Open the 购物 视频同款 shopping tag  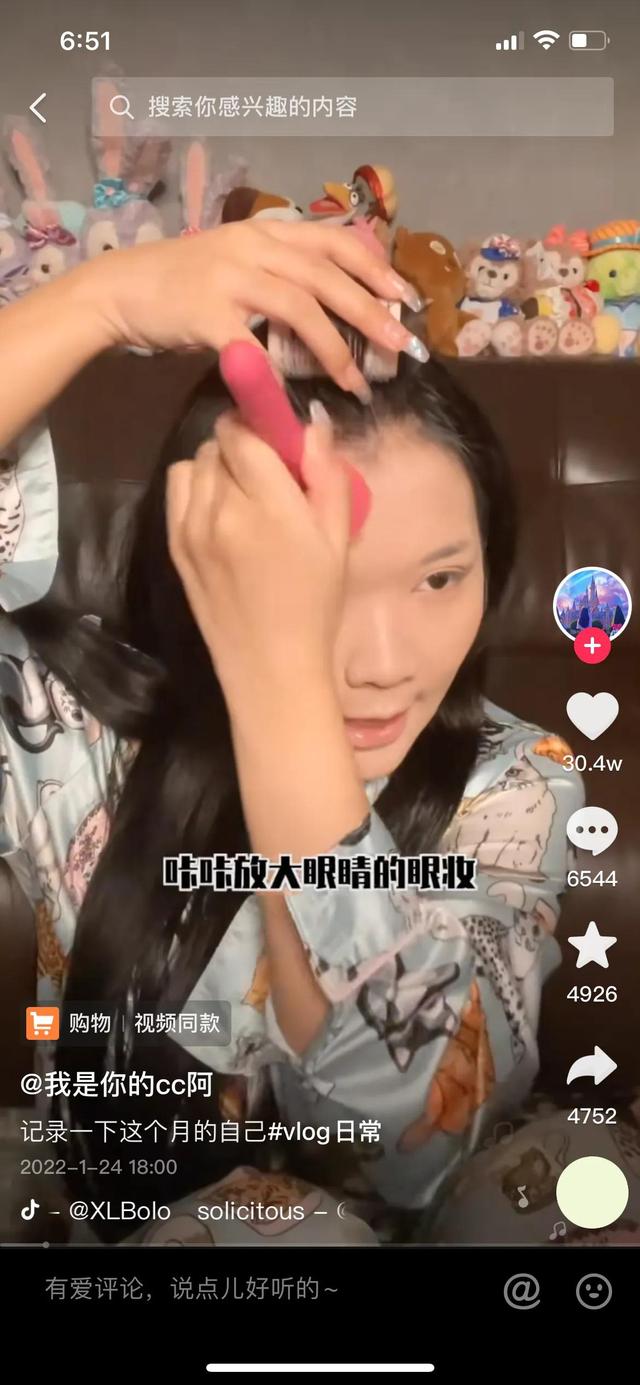[127, 1023]
